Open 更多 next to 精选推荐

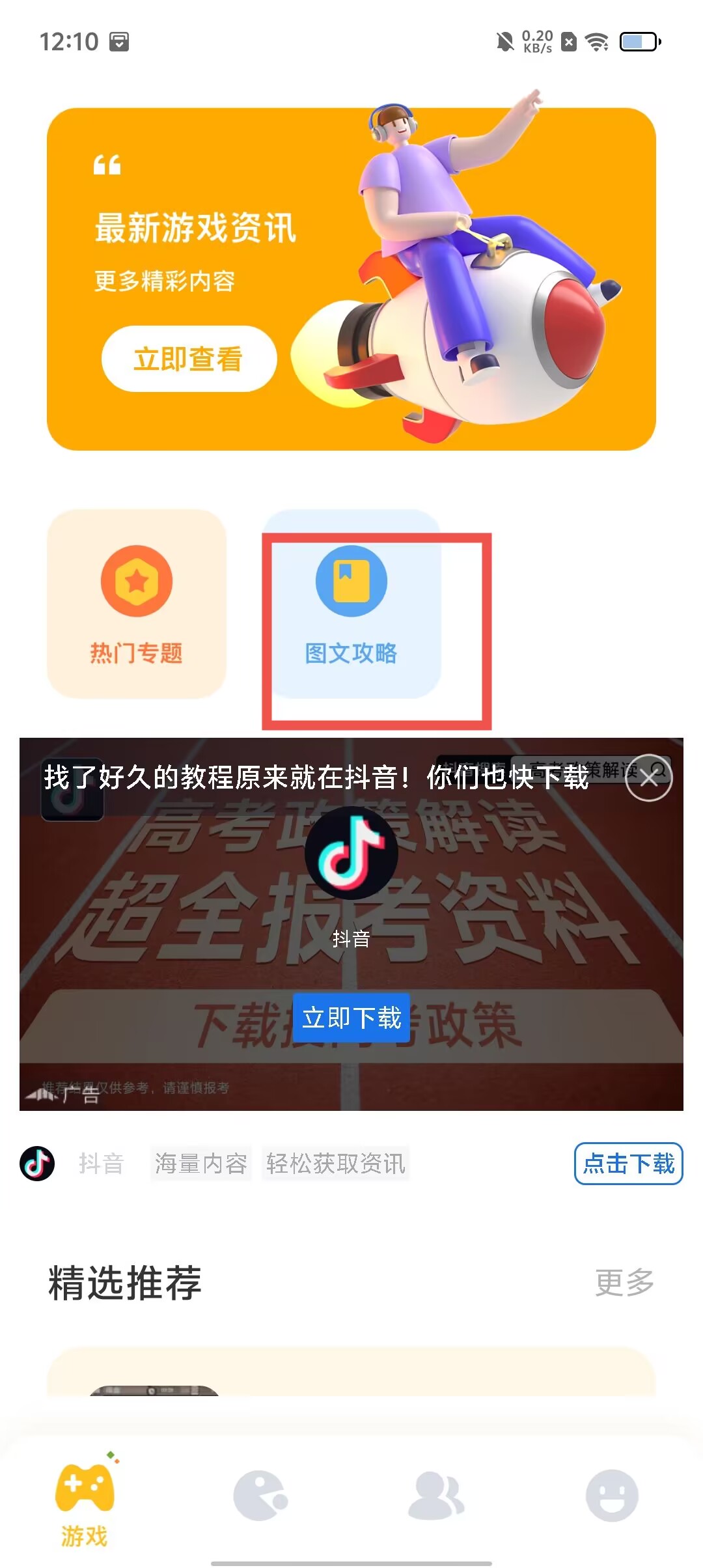624,1282
